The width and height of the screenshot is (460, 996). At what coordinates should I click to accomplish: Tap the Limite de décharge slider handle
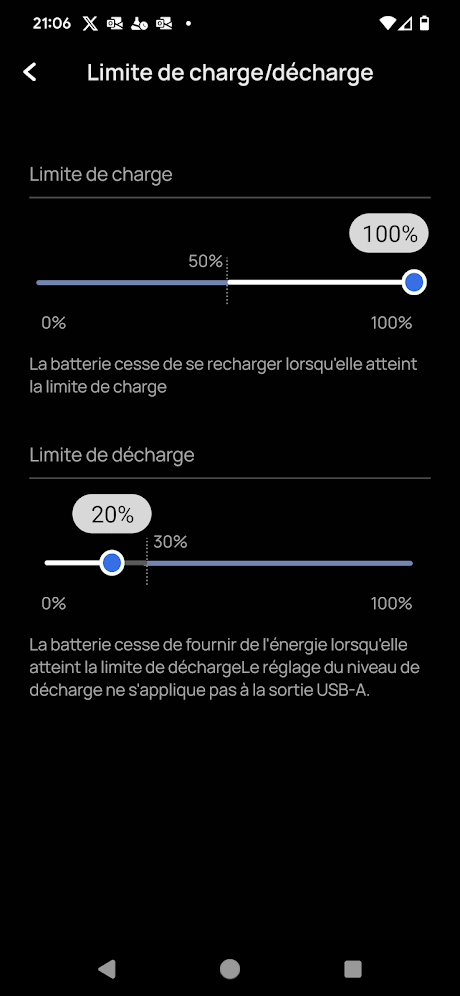tap(112, 563)
